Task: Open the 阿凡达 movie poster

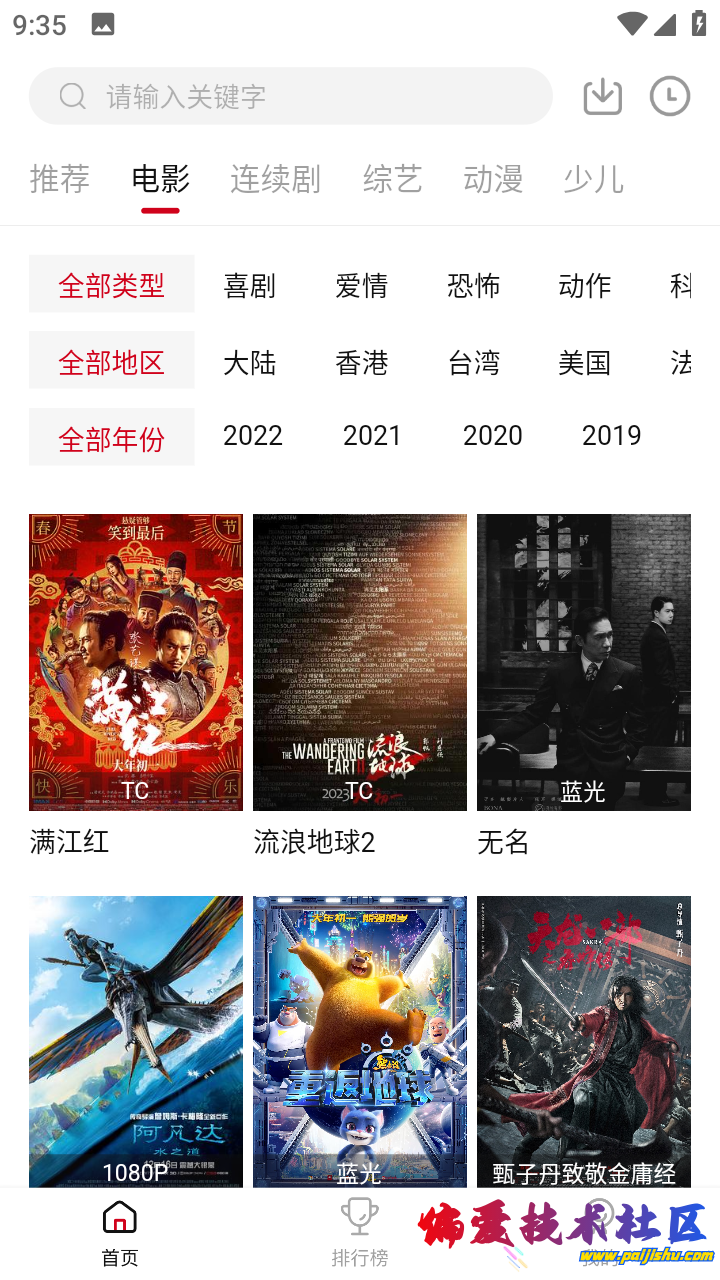Action: (136, 1040)
